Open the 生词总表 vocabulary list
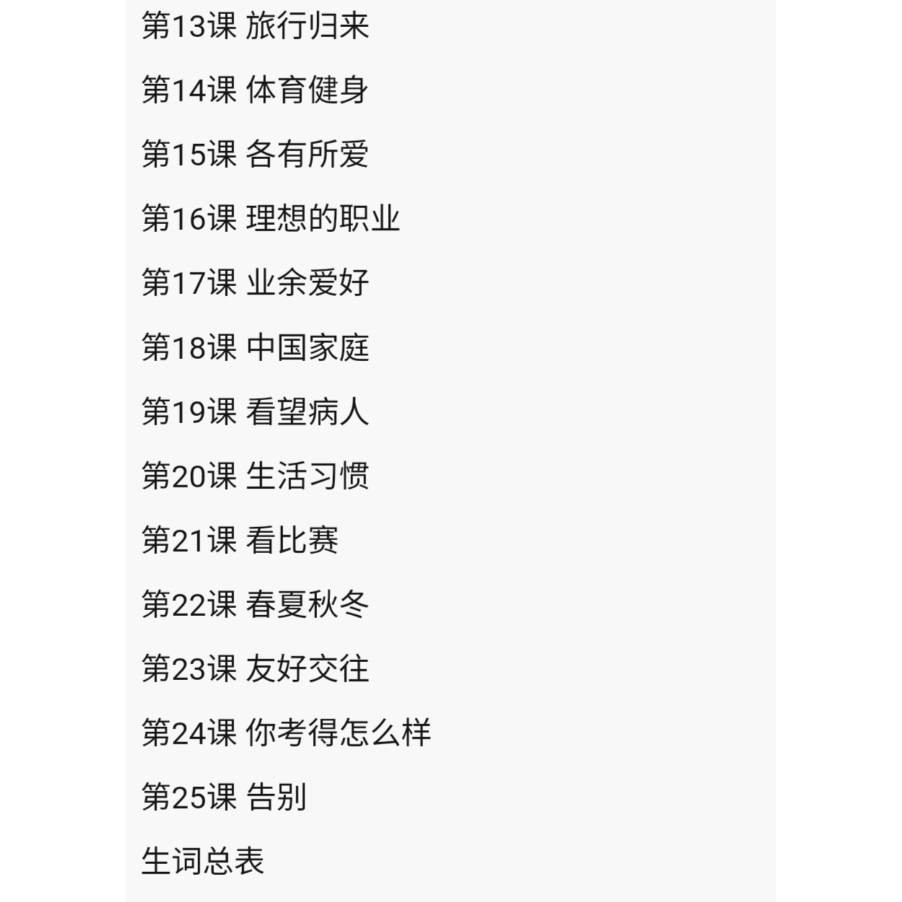 (203, 861)
